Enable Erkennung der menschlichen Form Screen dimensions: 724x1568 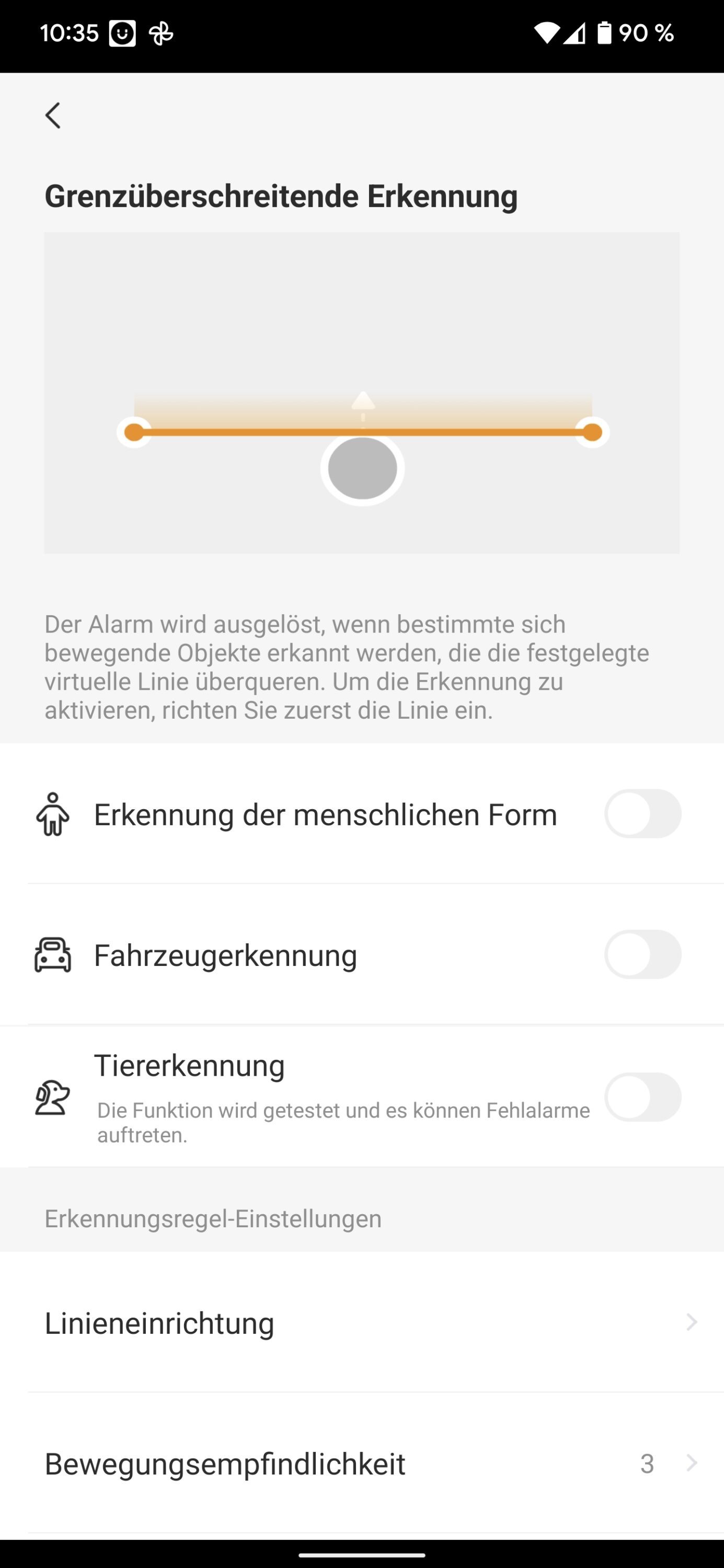642,814
